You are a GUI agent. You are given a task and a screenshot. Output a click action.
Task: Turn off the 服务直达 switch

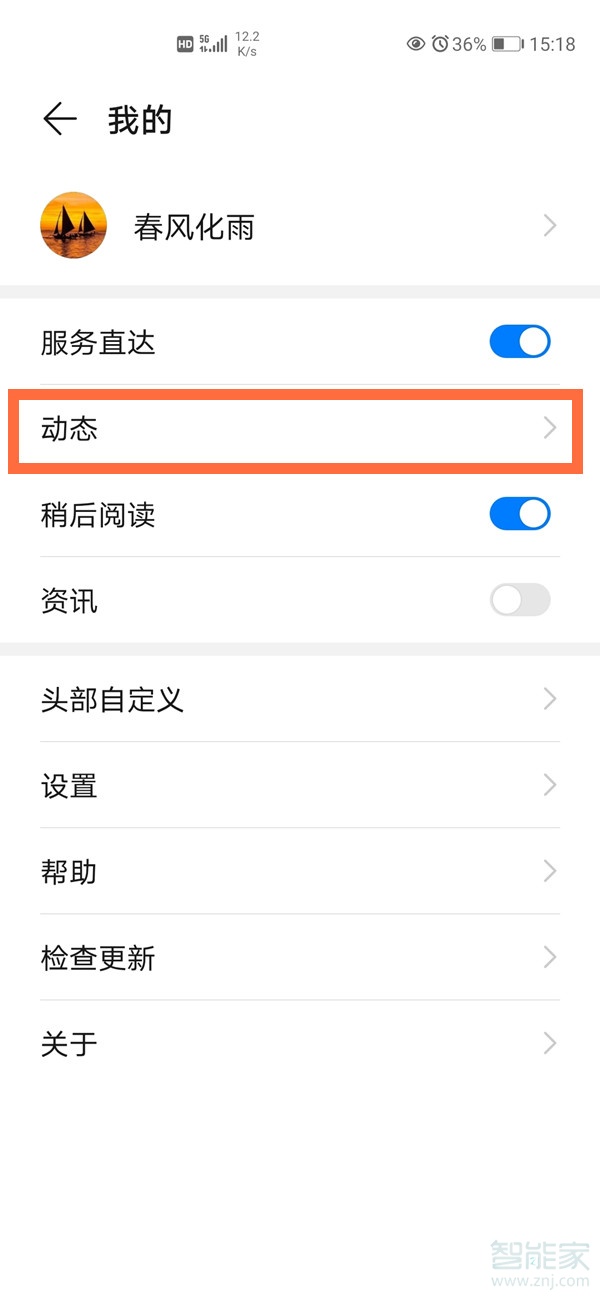(x=520, y=342)
